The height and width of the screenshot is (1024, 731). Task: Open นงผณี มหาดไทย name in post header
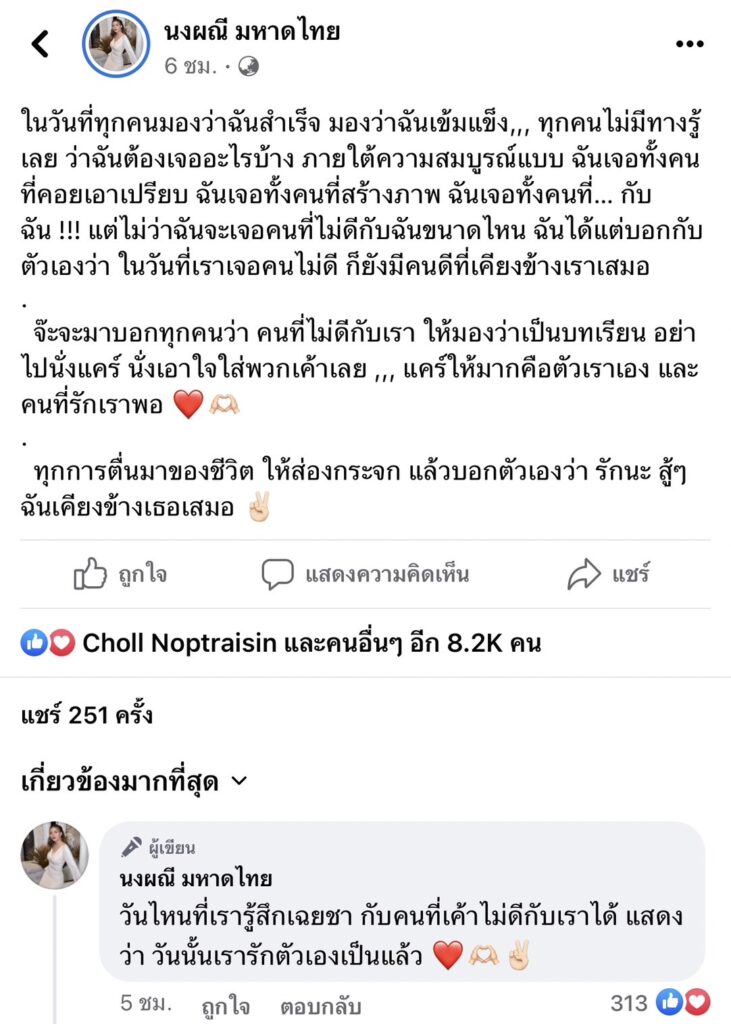[x=251, y=31]
